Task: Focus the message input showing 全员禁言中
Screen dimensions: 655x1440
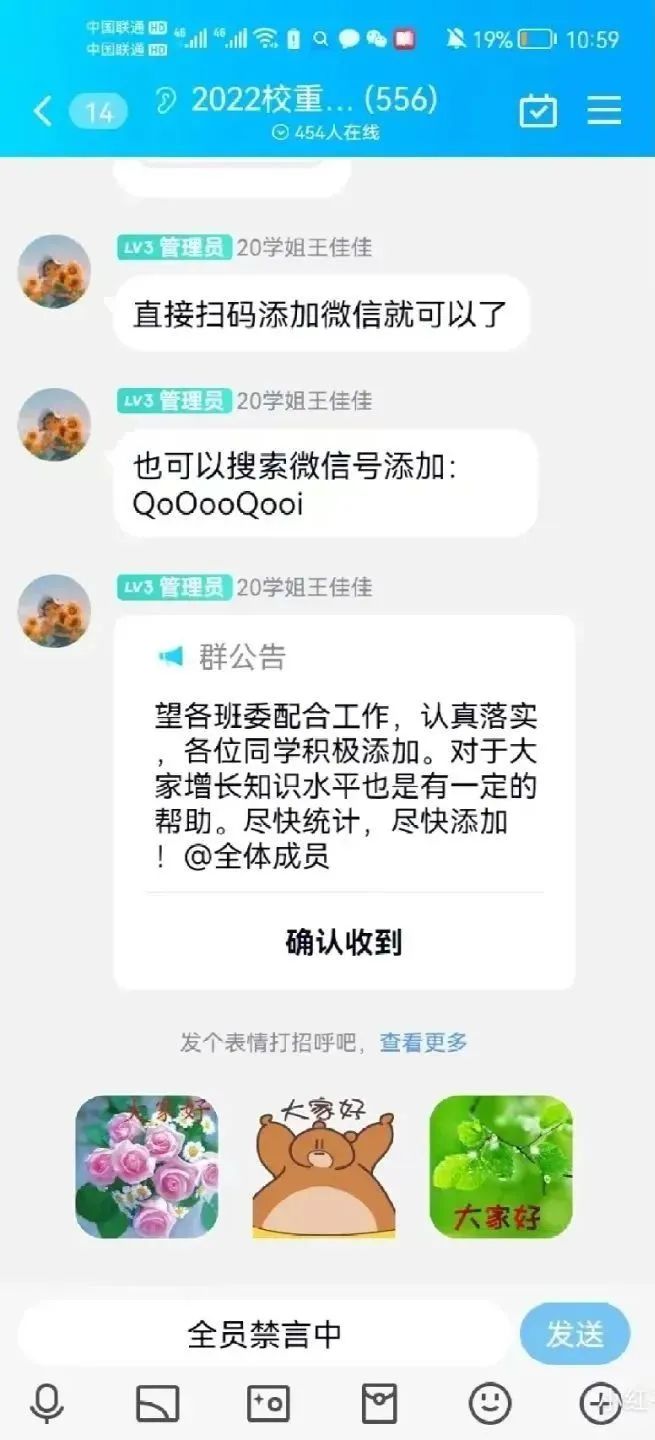Action: 264,1334
